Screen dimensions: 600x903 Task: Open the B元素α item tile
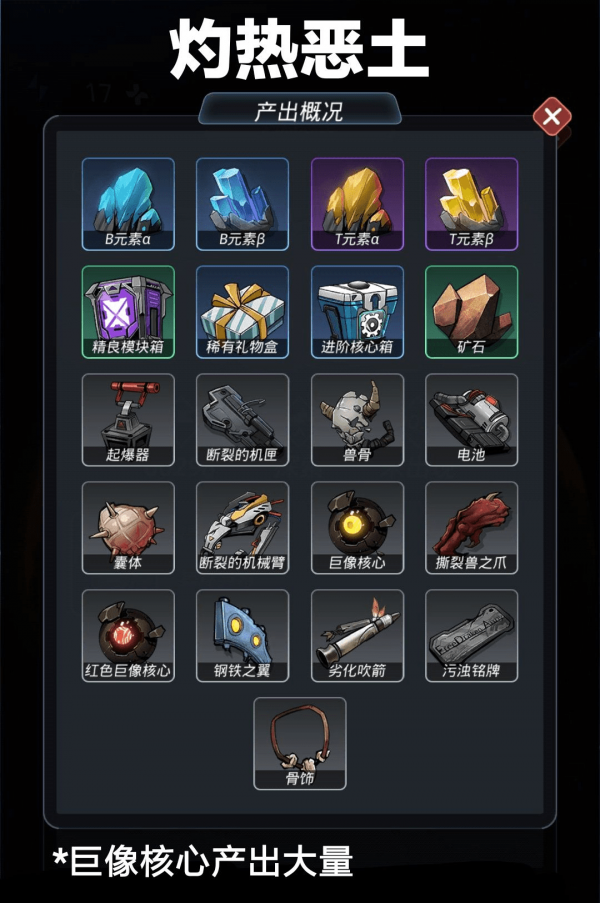(x=128, y=204)
